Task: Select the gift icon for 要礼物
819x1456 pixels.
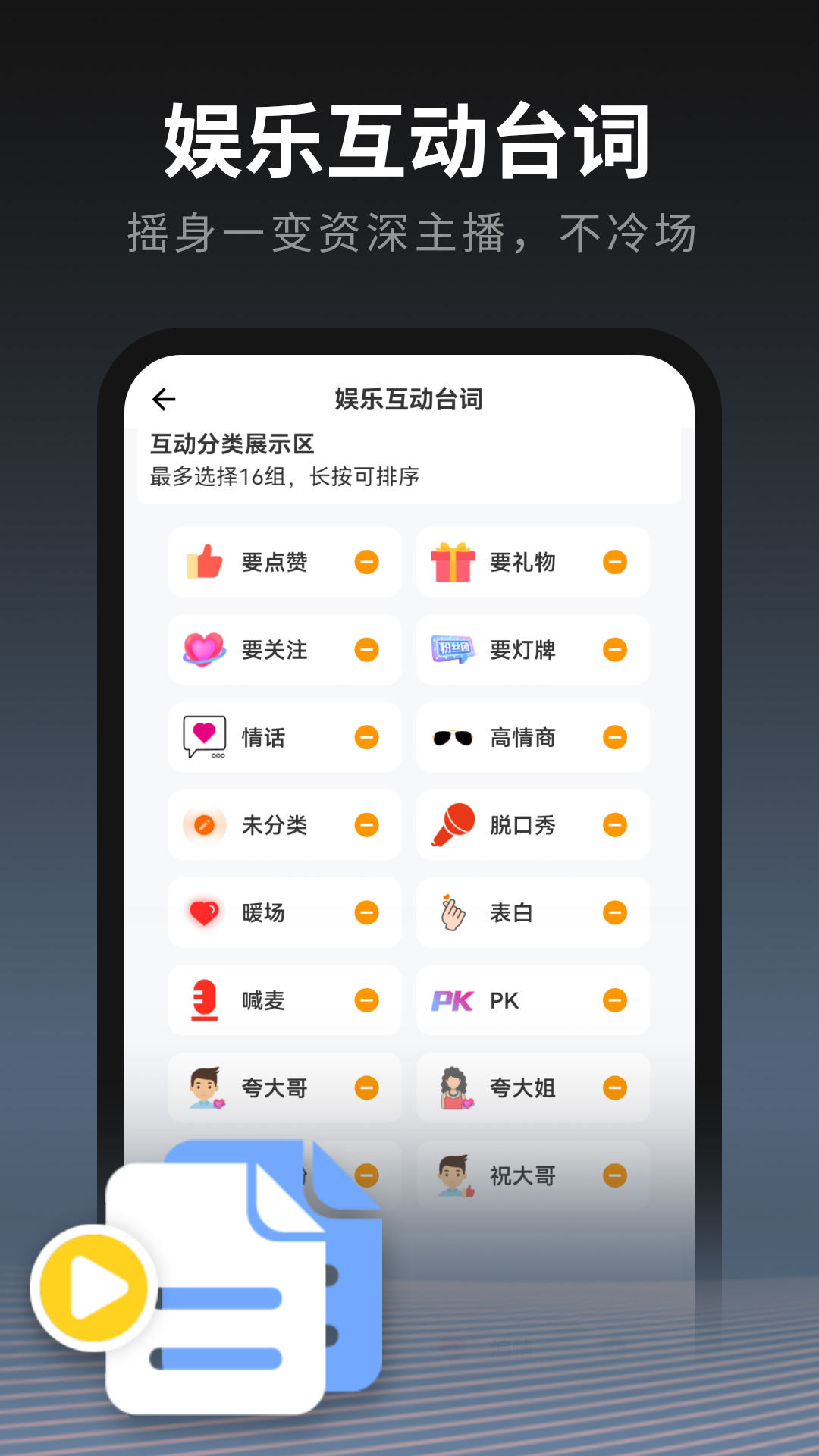Action: [x=450, y=562]
